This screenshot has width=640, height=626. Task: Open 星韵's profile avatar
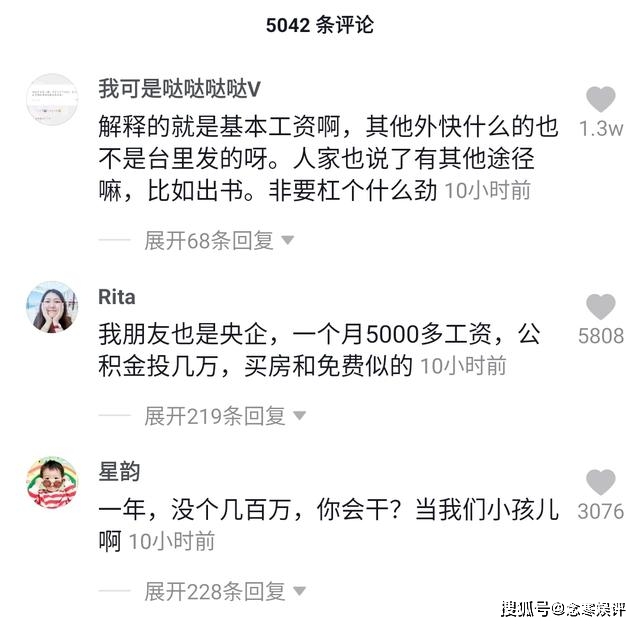[x=52, y=483]
